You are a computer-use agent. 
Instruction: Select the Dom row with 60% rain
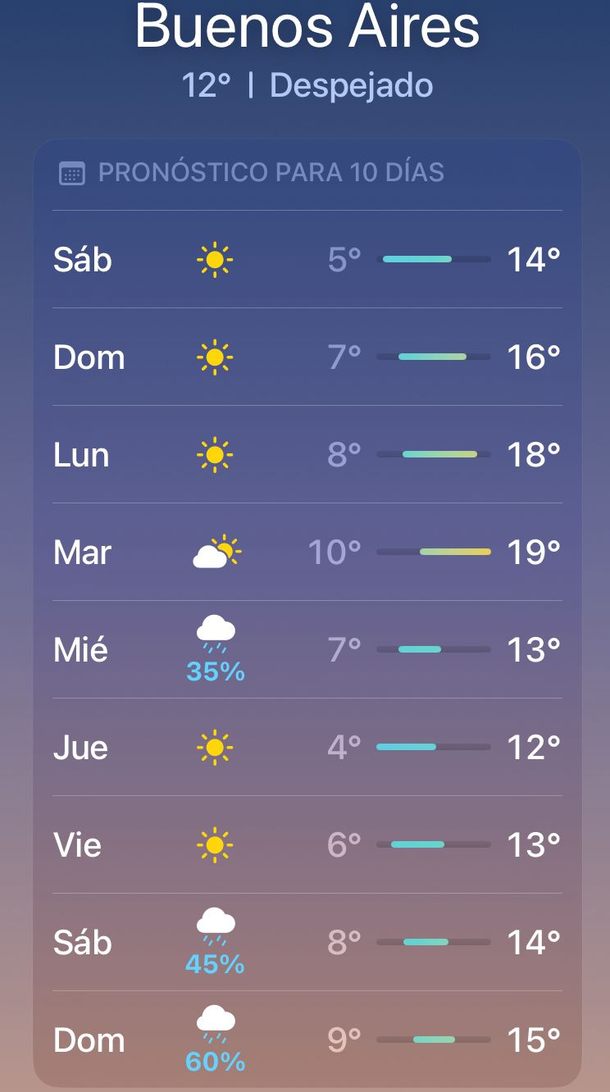click(x=306, y=1040)
